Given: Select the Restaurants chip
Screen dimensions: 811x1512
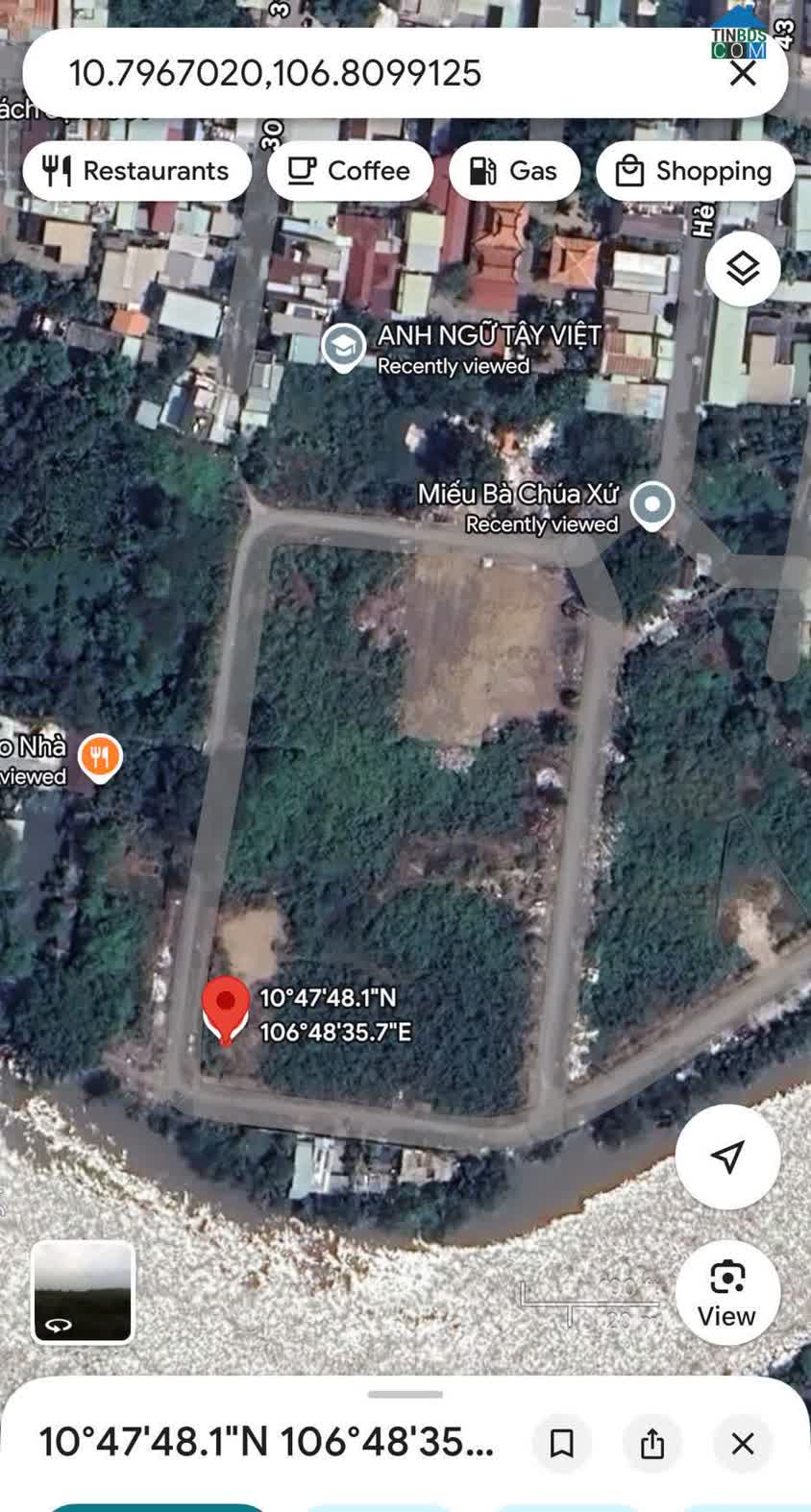Looking at the screenshot, I should tap(136, 171).
